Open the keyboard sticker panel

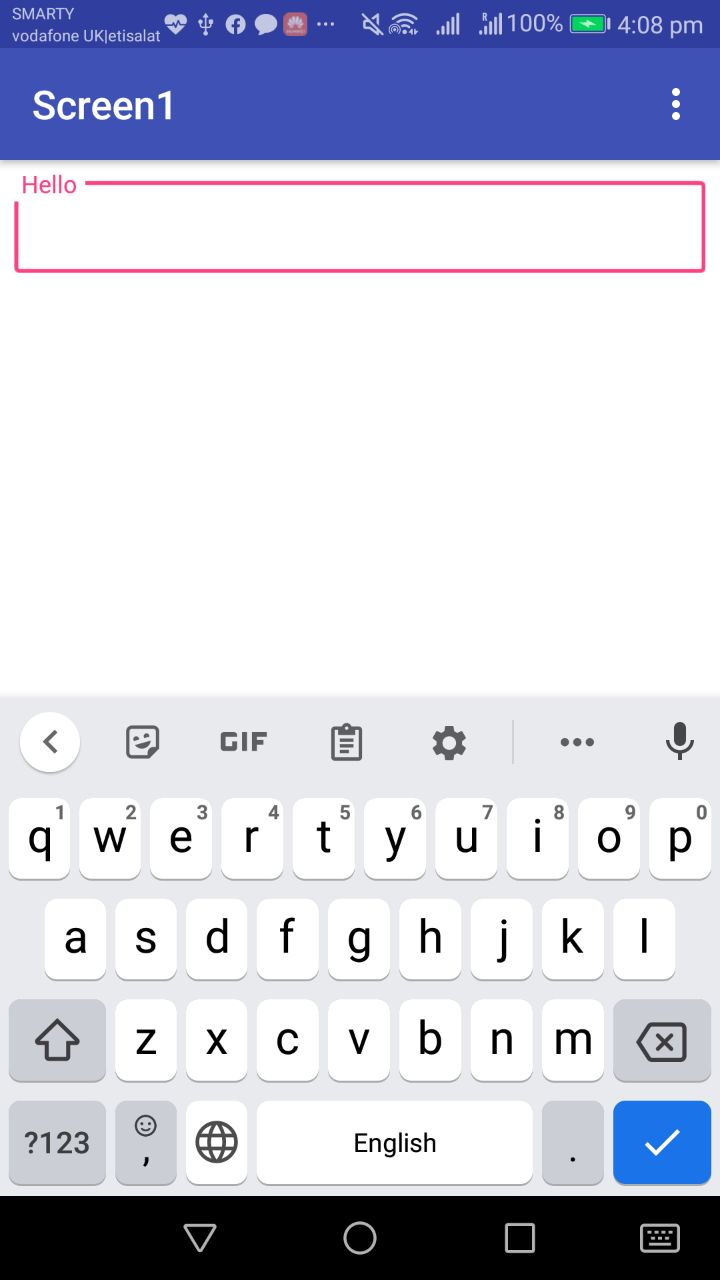[143, 742]
